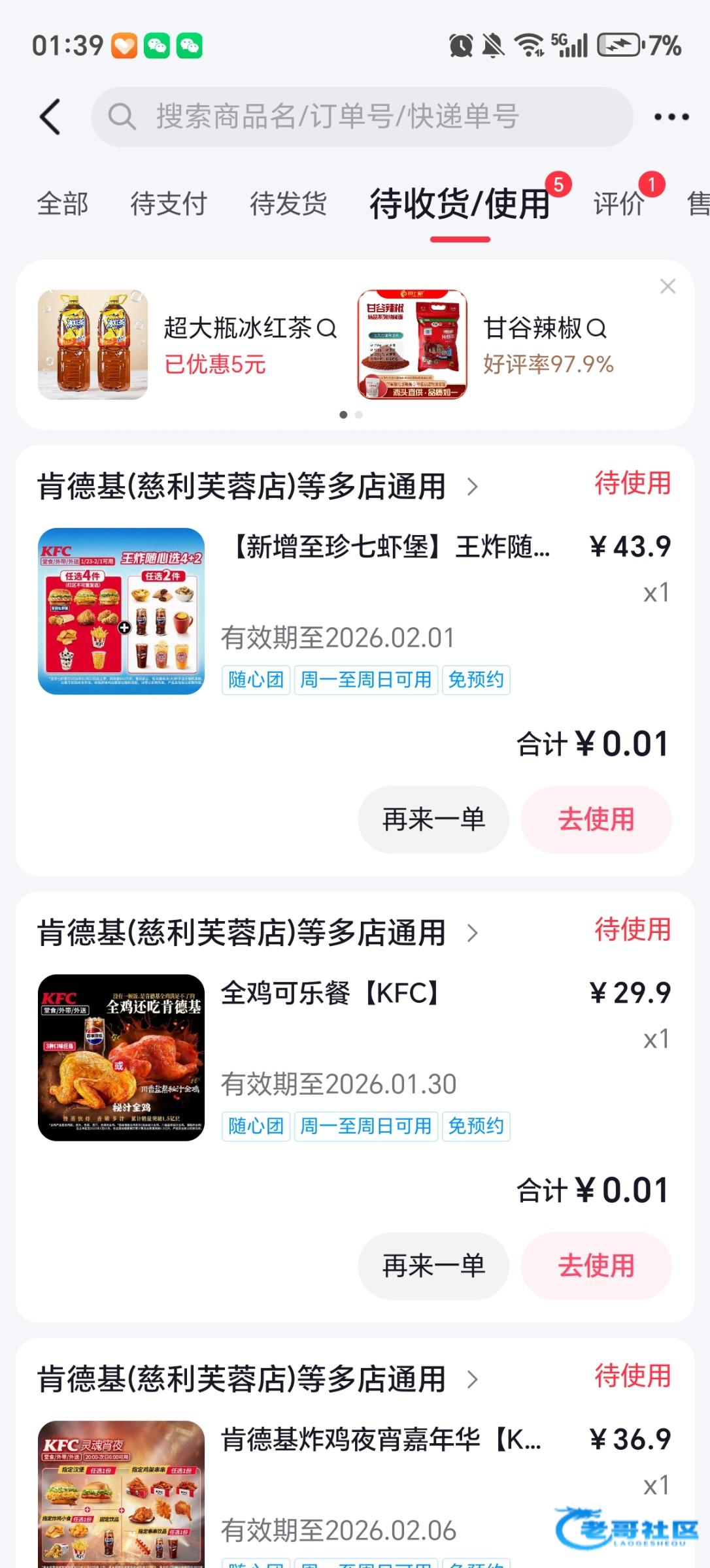
Task: Tap 去使用 for the 王炸随心选 order
Action: coord(596,819)
